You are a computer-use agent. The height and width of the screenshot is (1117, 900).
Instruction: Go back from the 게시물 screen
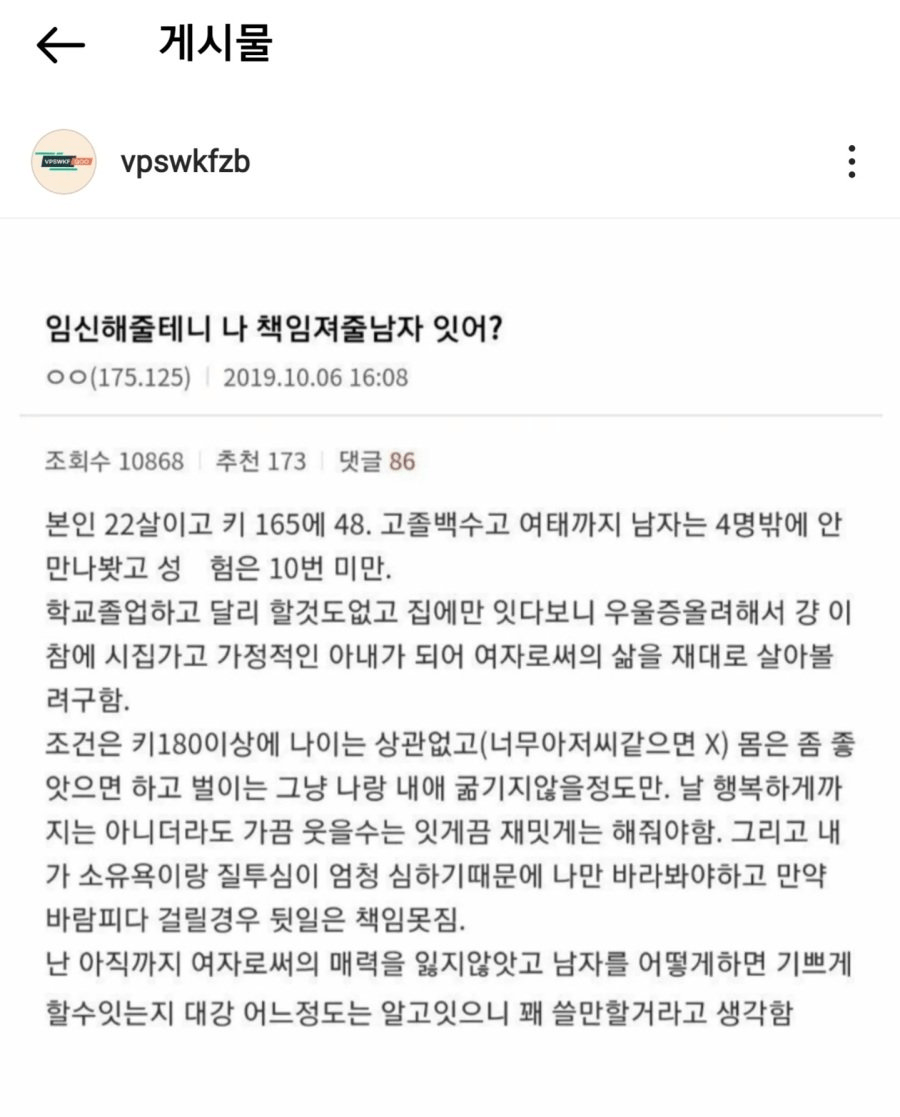tap(60, 46)
